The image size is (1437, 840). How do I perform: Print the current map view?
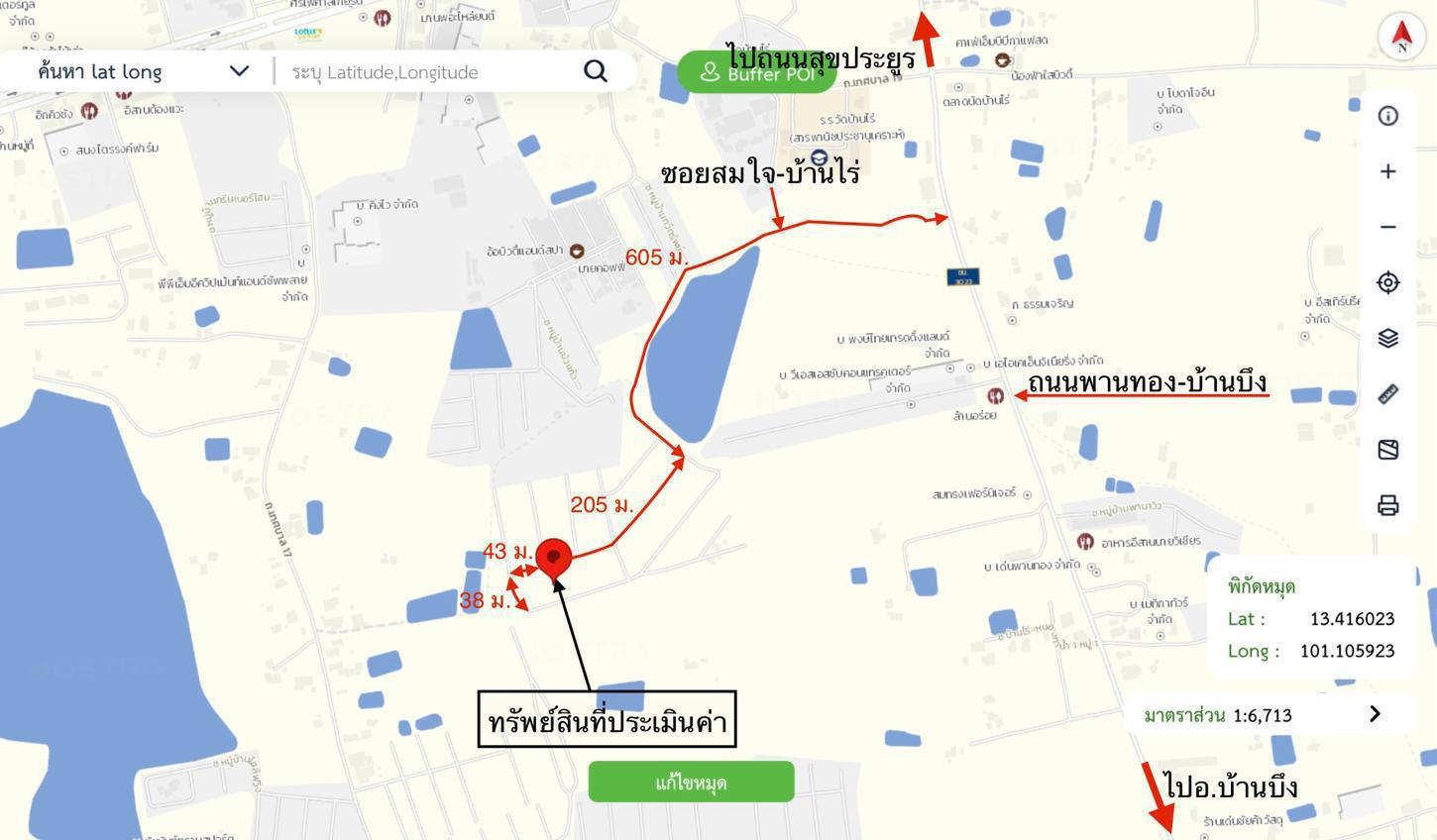coord(1387,505)
